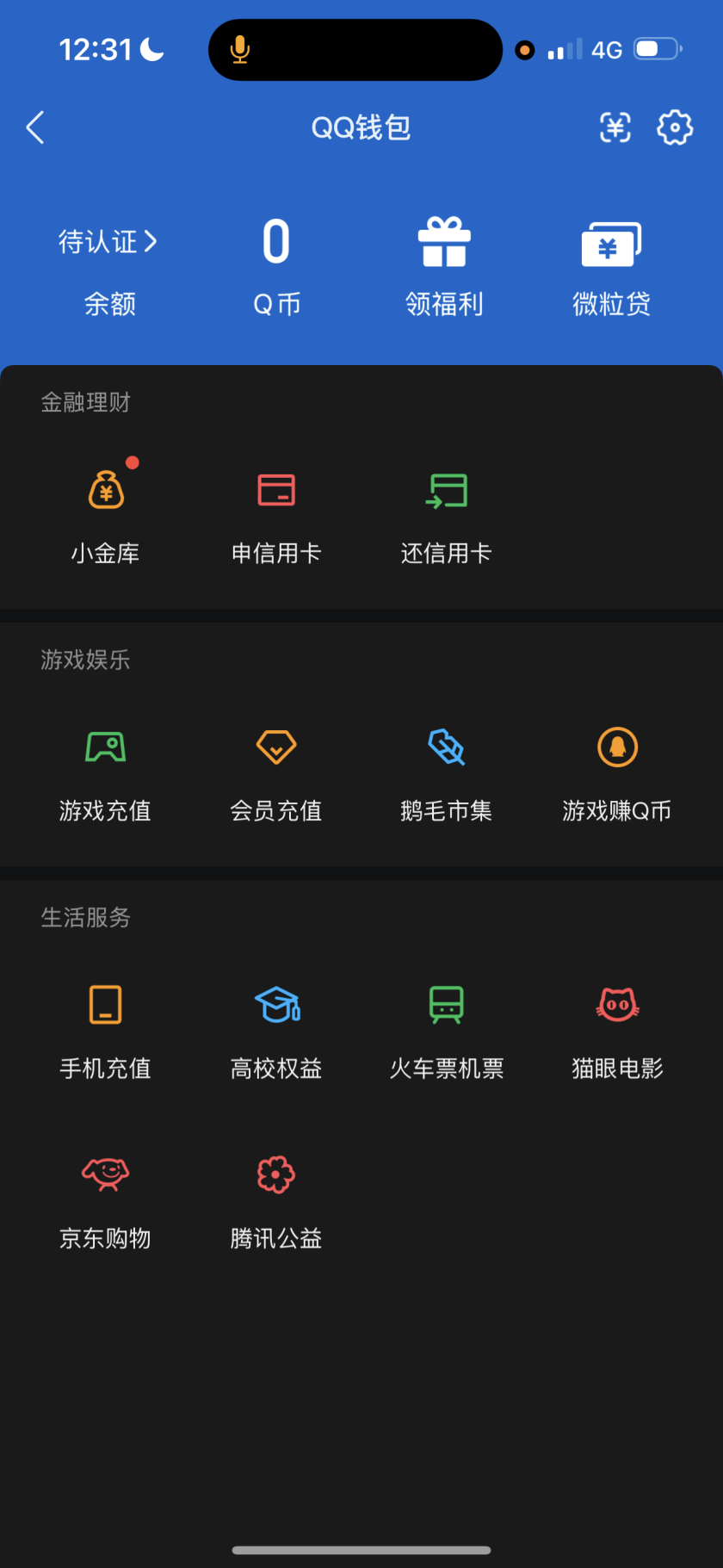Tap the back arrow to leave QQ钱包
Screen dimensions: 723x1568
tap(34, 127)
